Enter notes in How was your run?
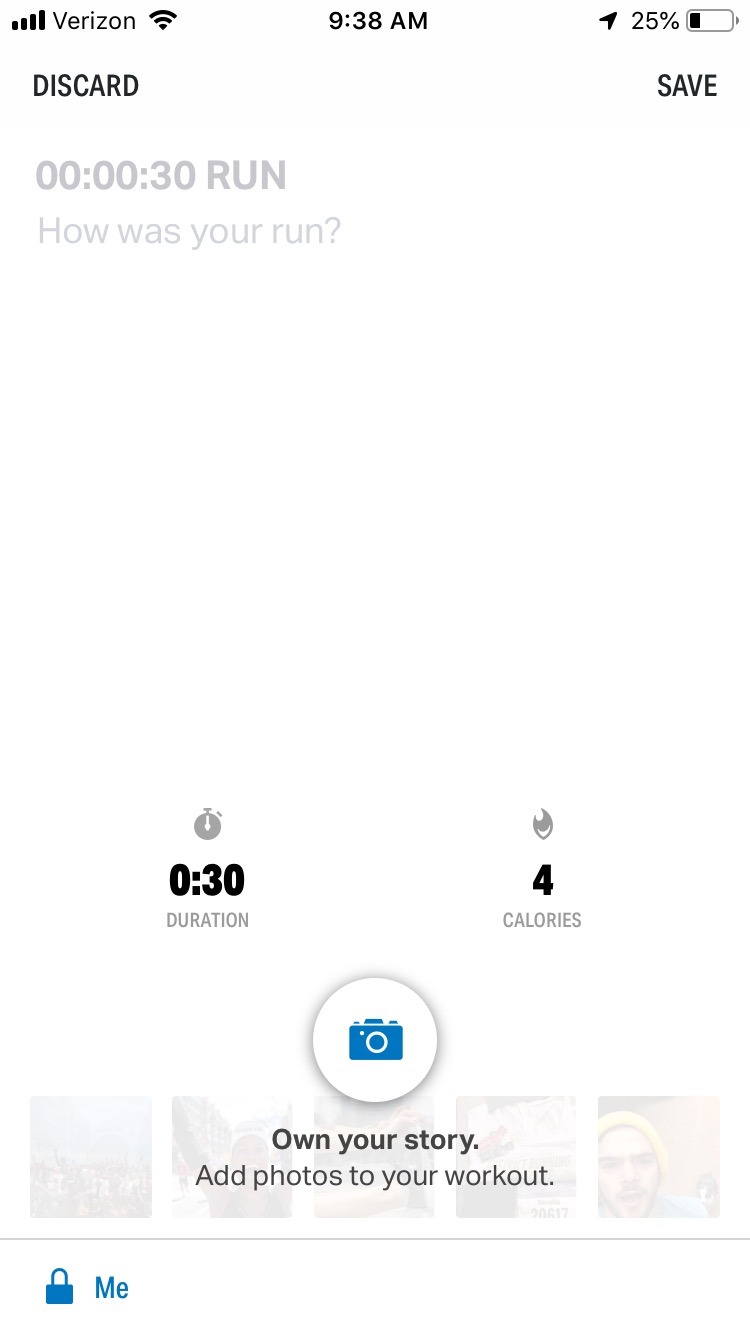The image size is (750, 1334). [x=190, y=232]
